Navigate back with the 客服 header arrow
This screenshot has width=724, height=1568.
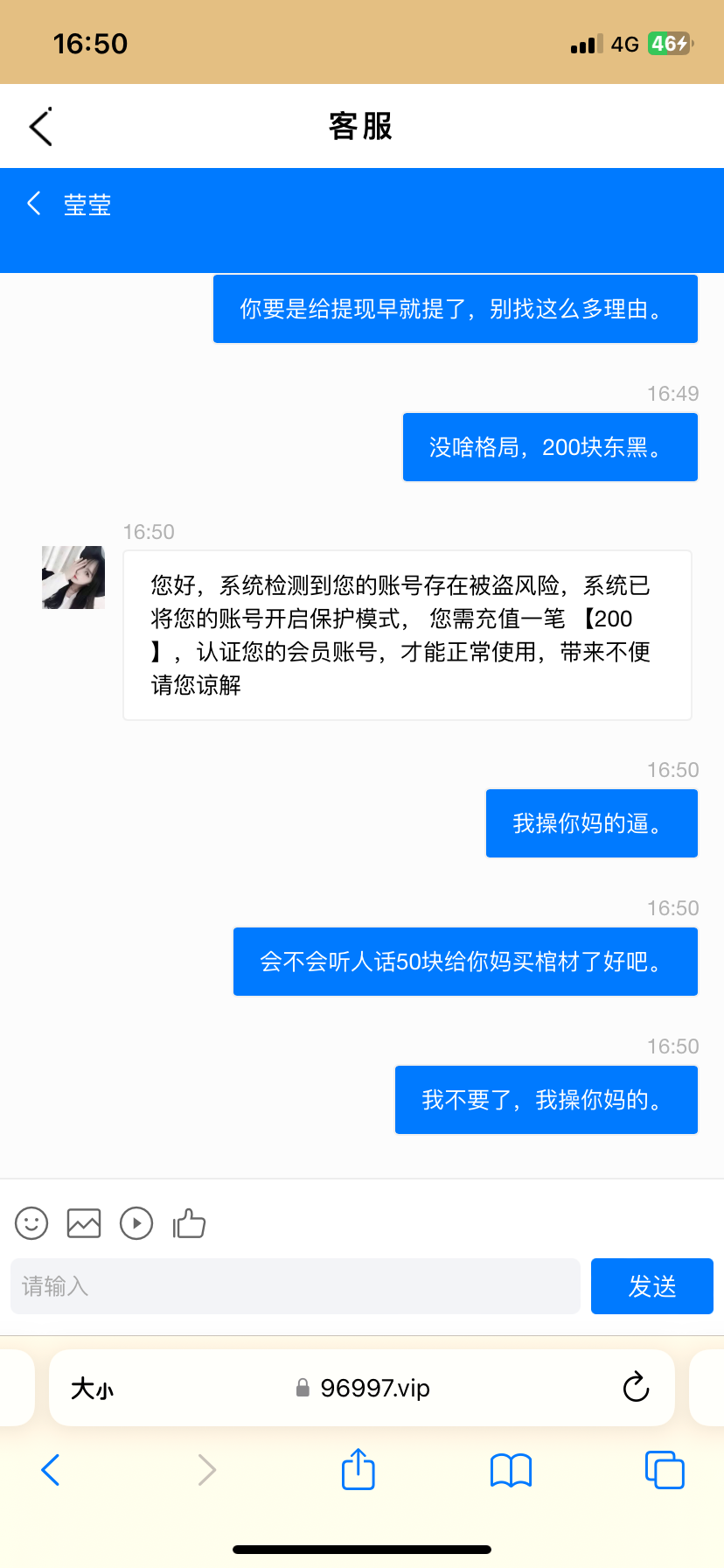coord(42,125)
